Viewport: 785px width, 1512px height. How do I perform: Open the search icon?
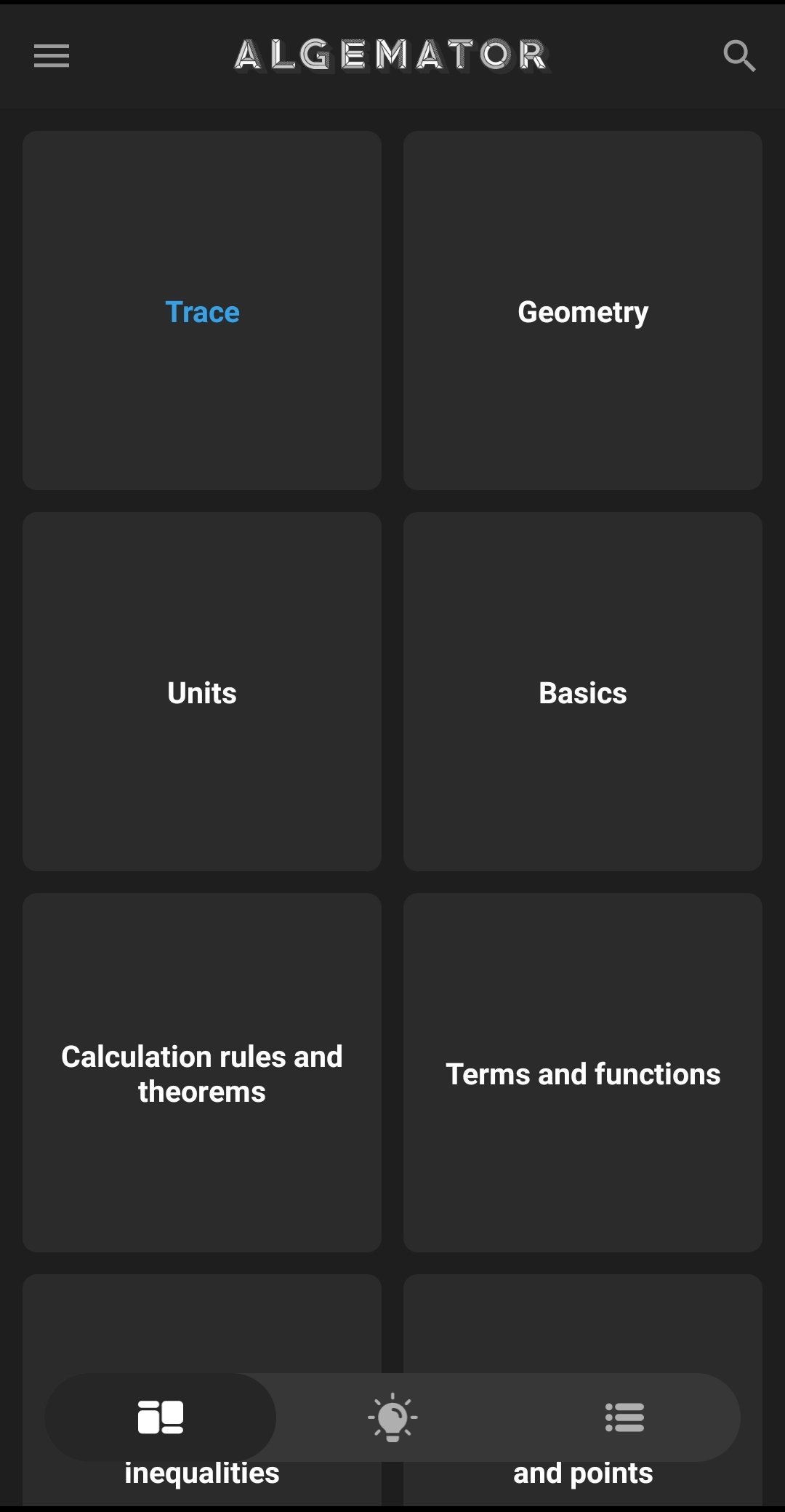click(x=739, y=55)
